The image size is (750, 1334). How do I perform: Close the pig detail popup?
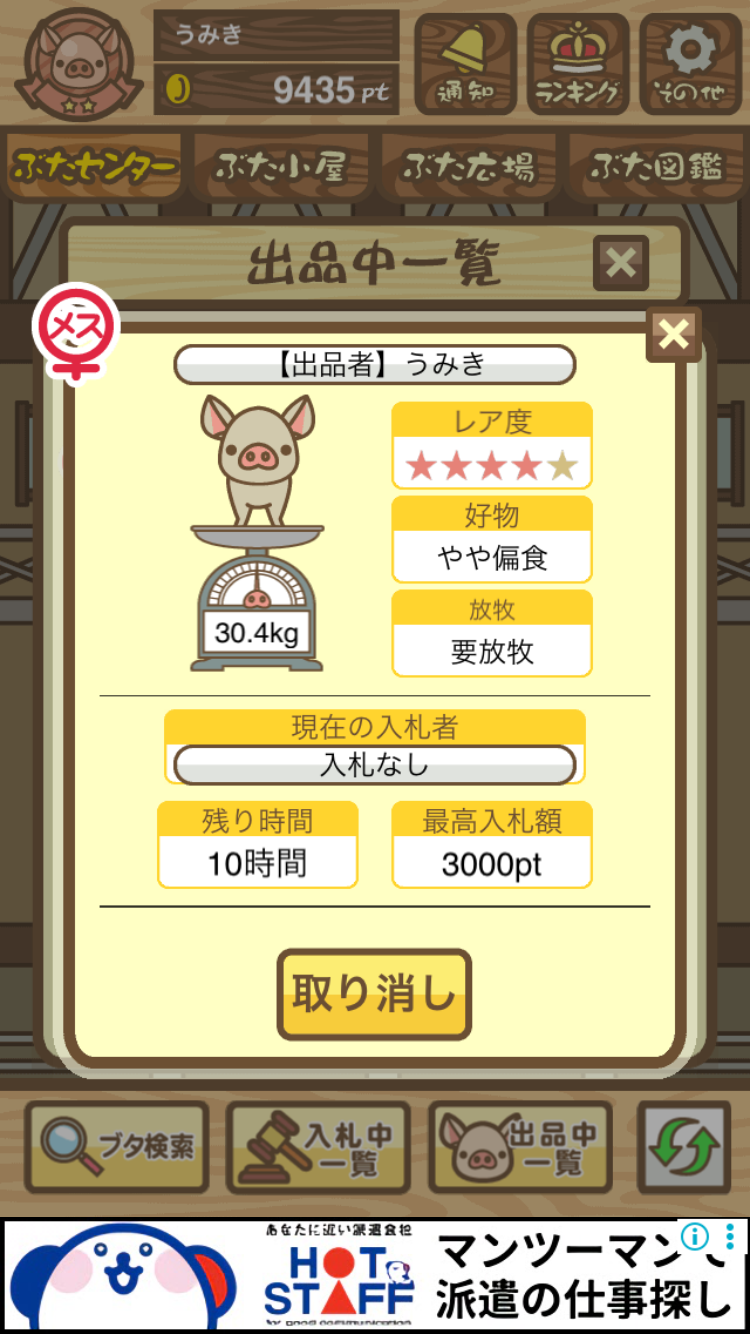pyautogui.click(x=673, y=334)
